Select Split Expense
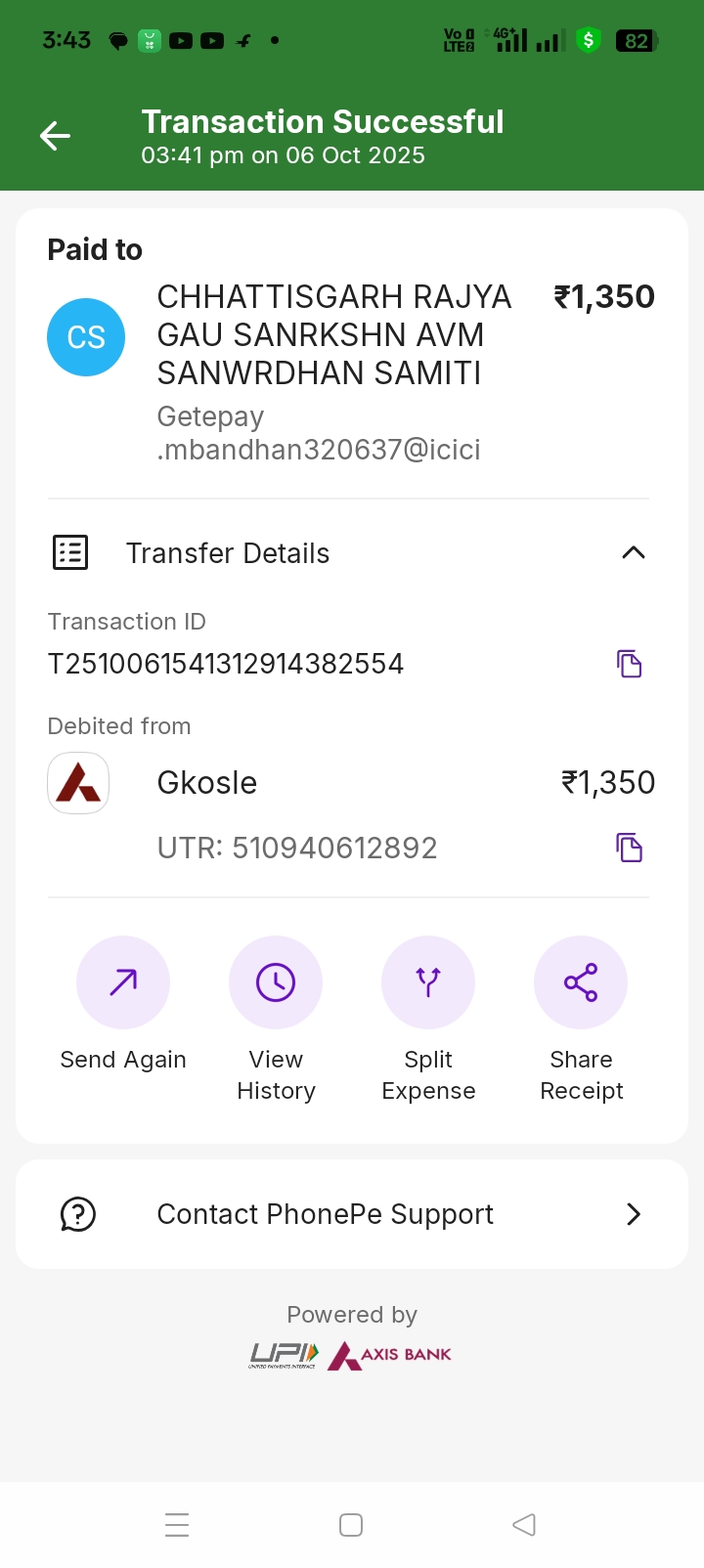Screen dimensions: 704x1568 (x=428, y=983)
